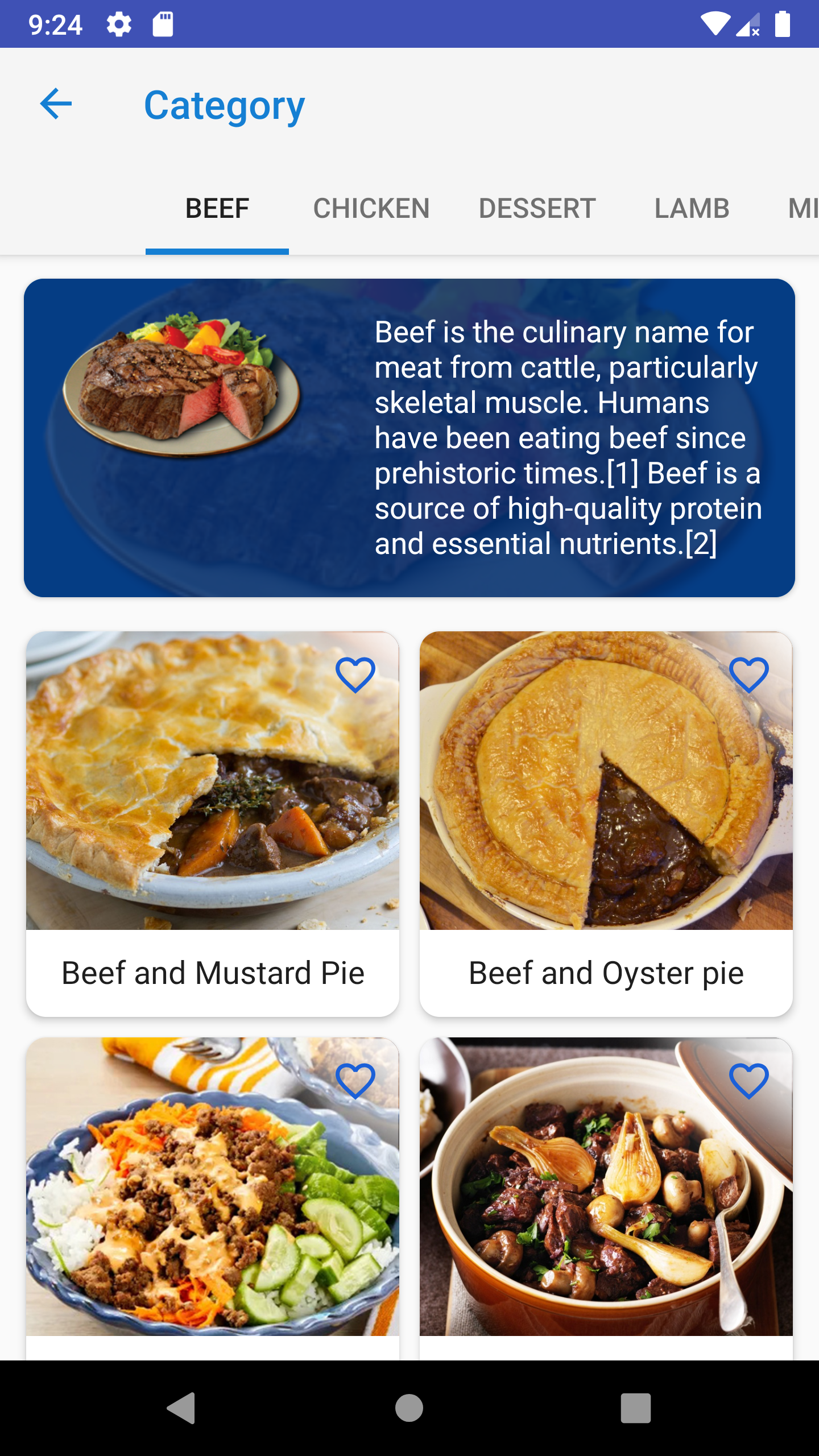The width and height of the screenshot is (819, 1456).
Task: Open the Lamb category tab
Action: tap(692, 209)
